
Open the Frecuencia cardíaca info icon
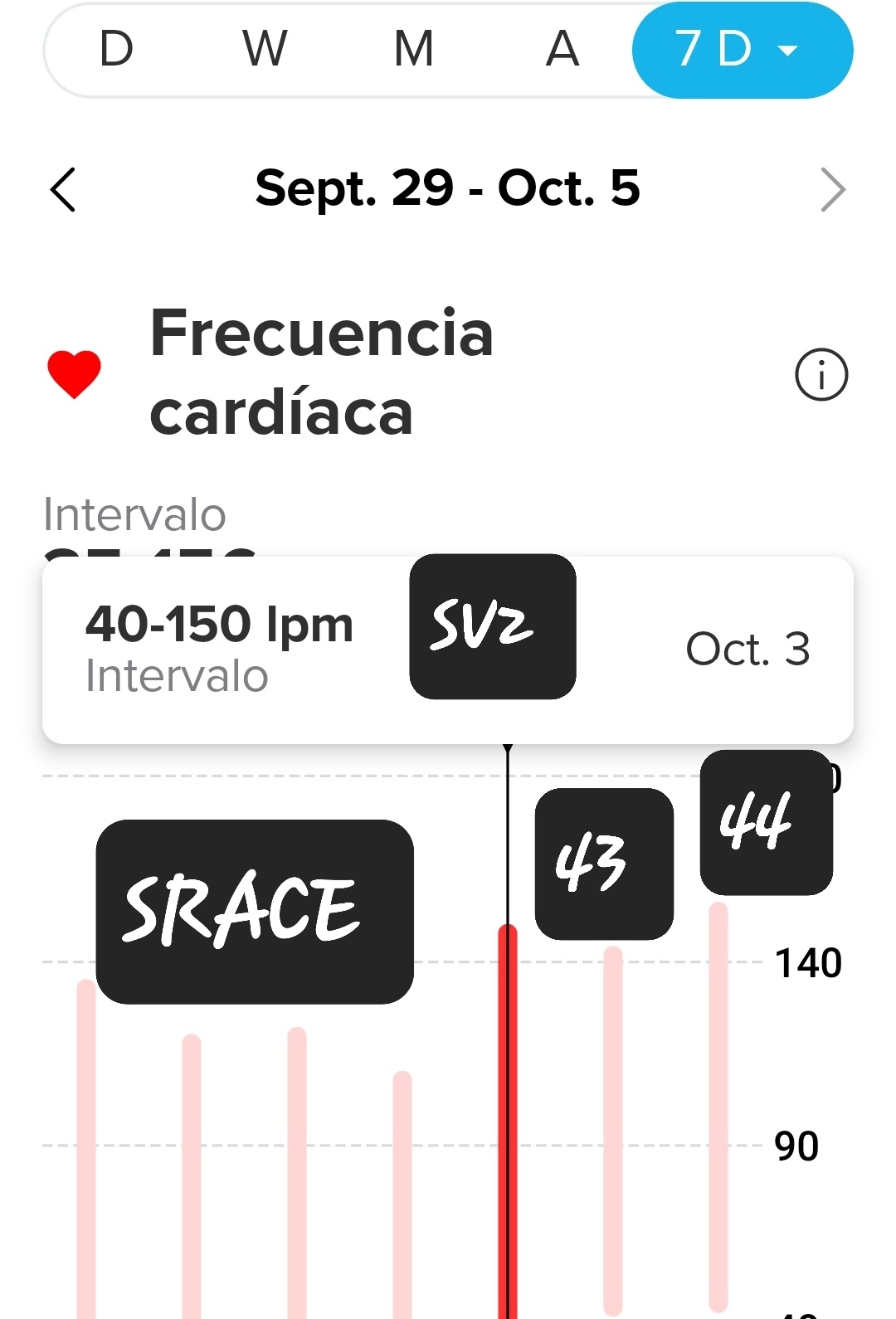click(821, 375)
